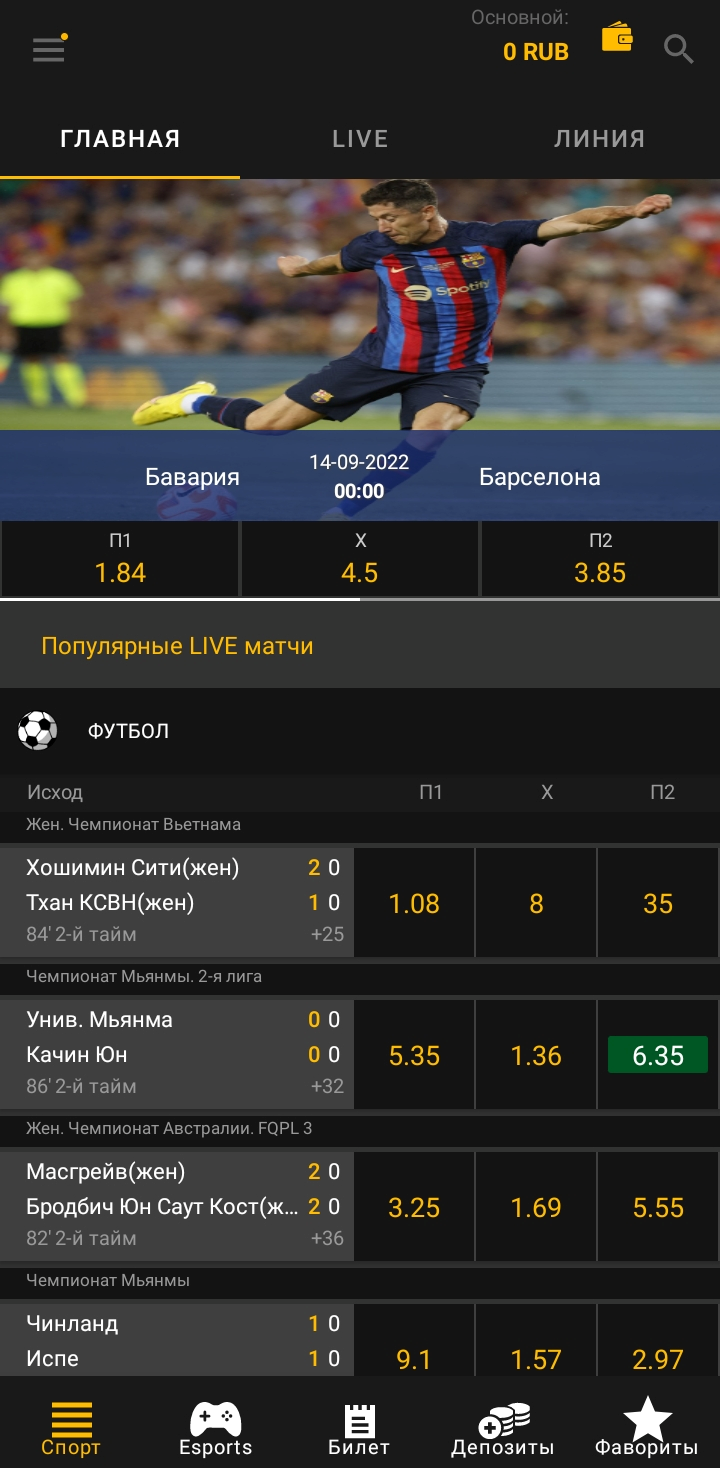Go to Депозиты
The height and width of the screenshot is (1468, 720).
[x=503, y=1428]
